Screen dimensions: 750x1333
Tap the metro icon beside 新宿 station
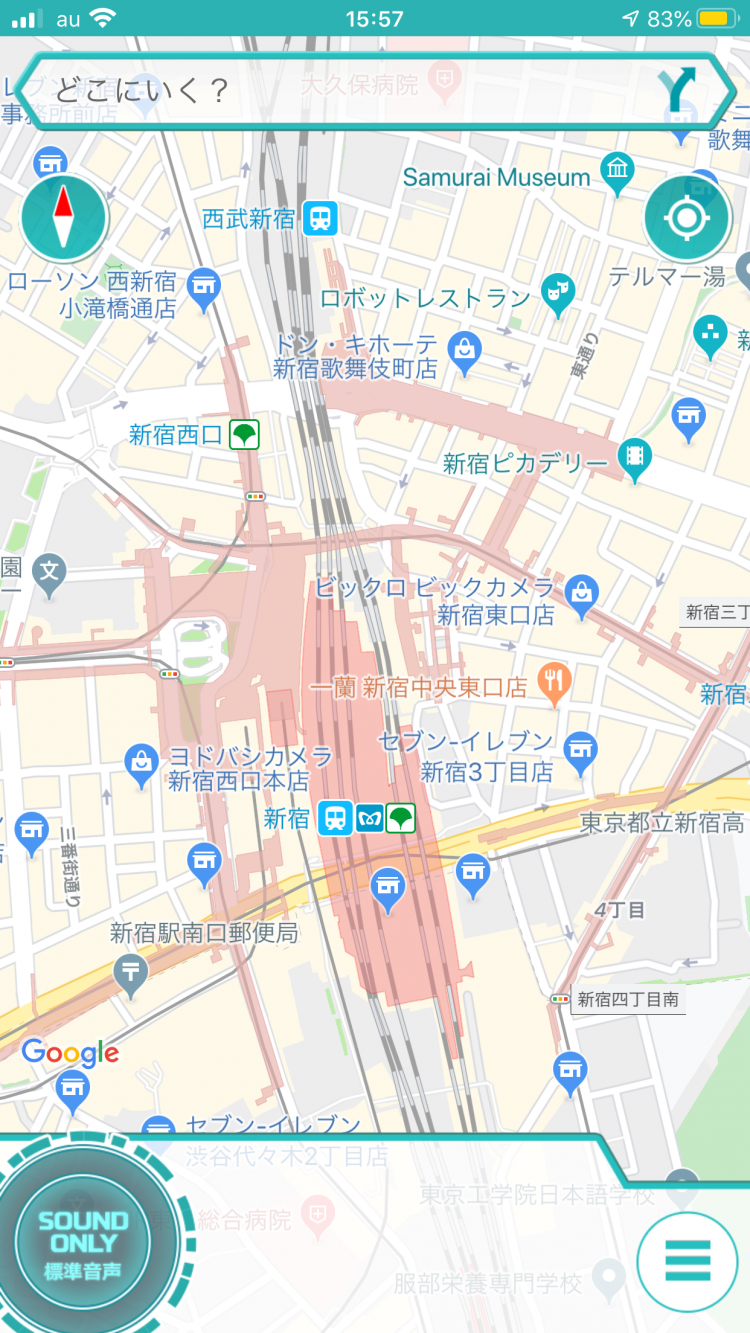coord(368,818)
